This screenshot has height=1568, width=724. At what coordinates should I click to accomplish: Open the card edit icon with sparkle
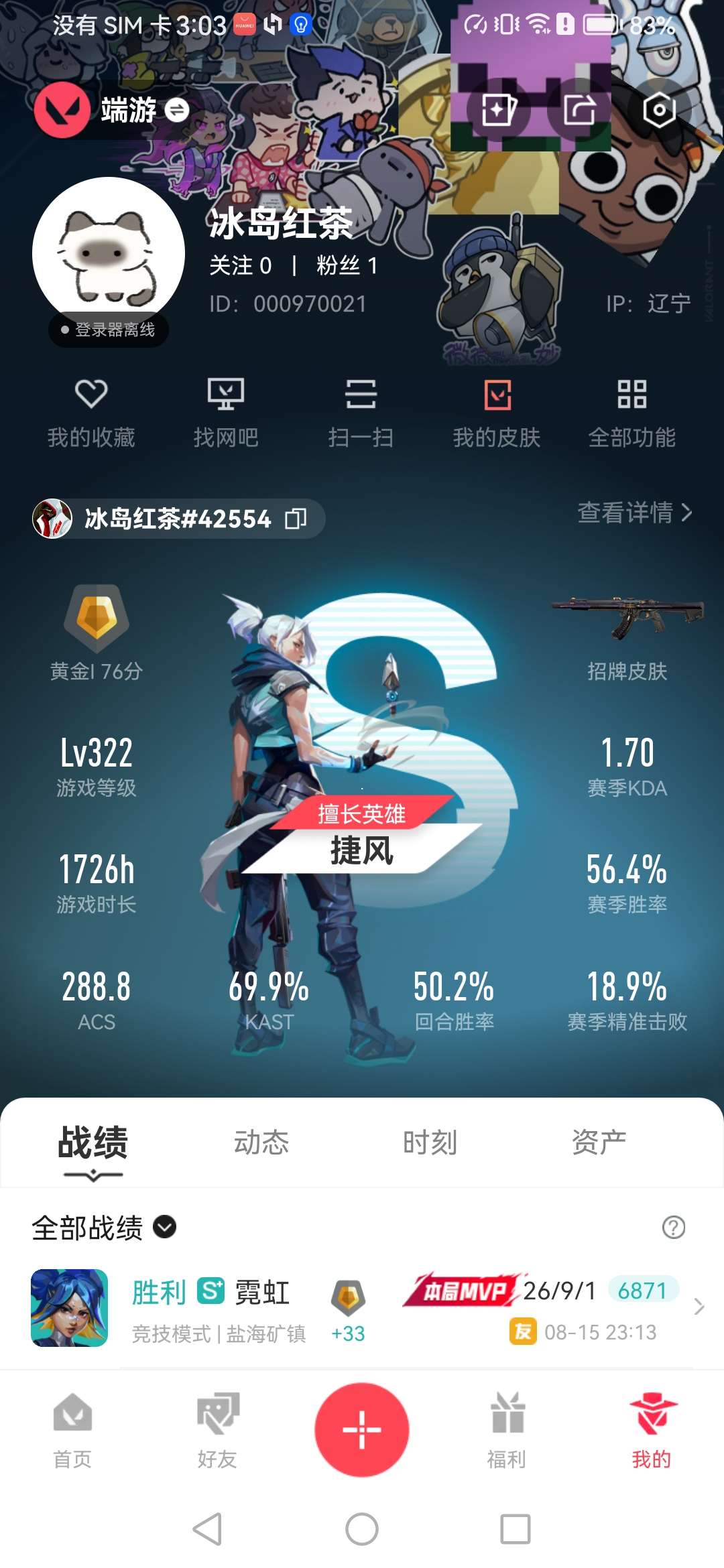499,110
